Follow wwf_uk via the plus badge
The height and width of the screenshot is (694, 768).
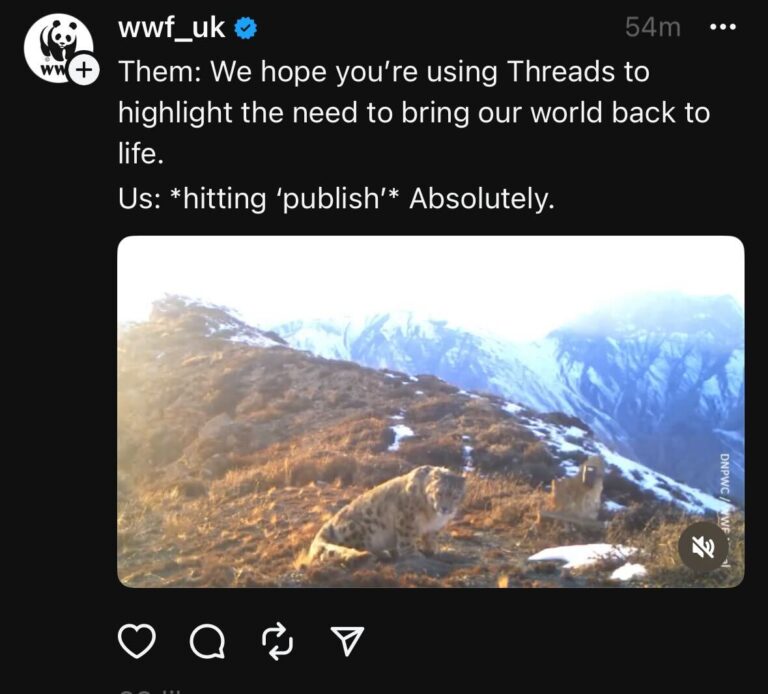click(x=85, y=69)
